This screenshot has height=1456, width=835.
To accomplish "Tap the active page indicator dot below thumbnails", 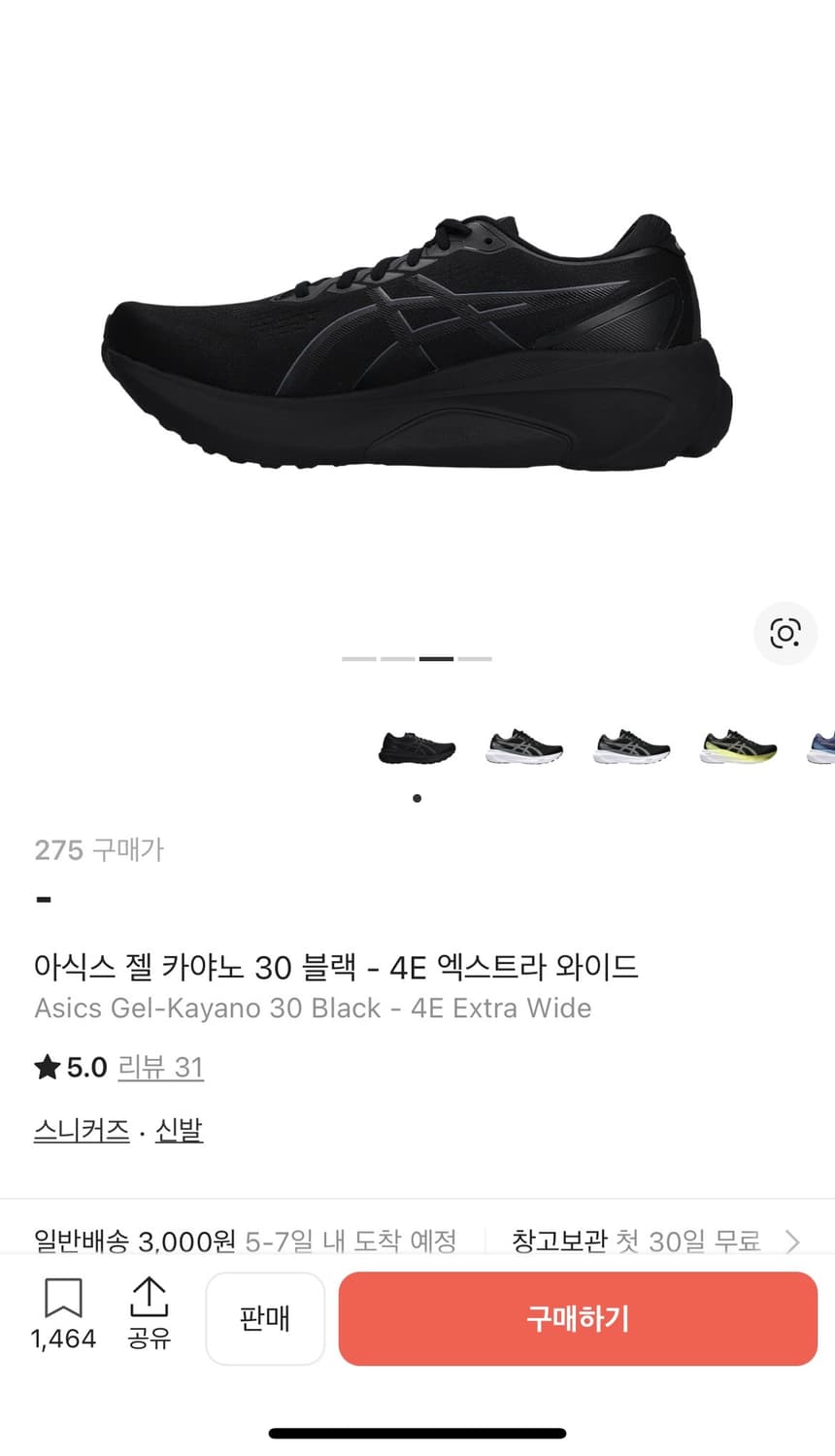I will point(417,798).
